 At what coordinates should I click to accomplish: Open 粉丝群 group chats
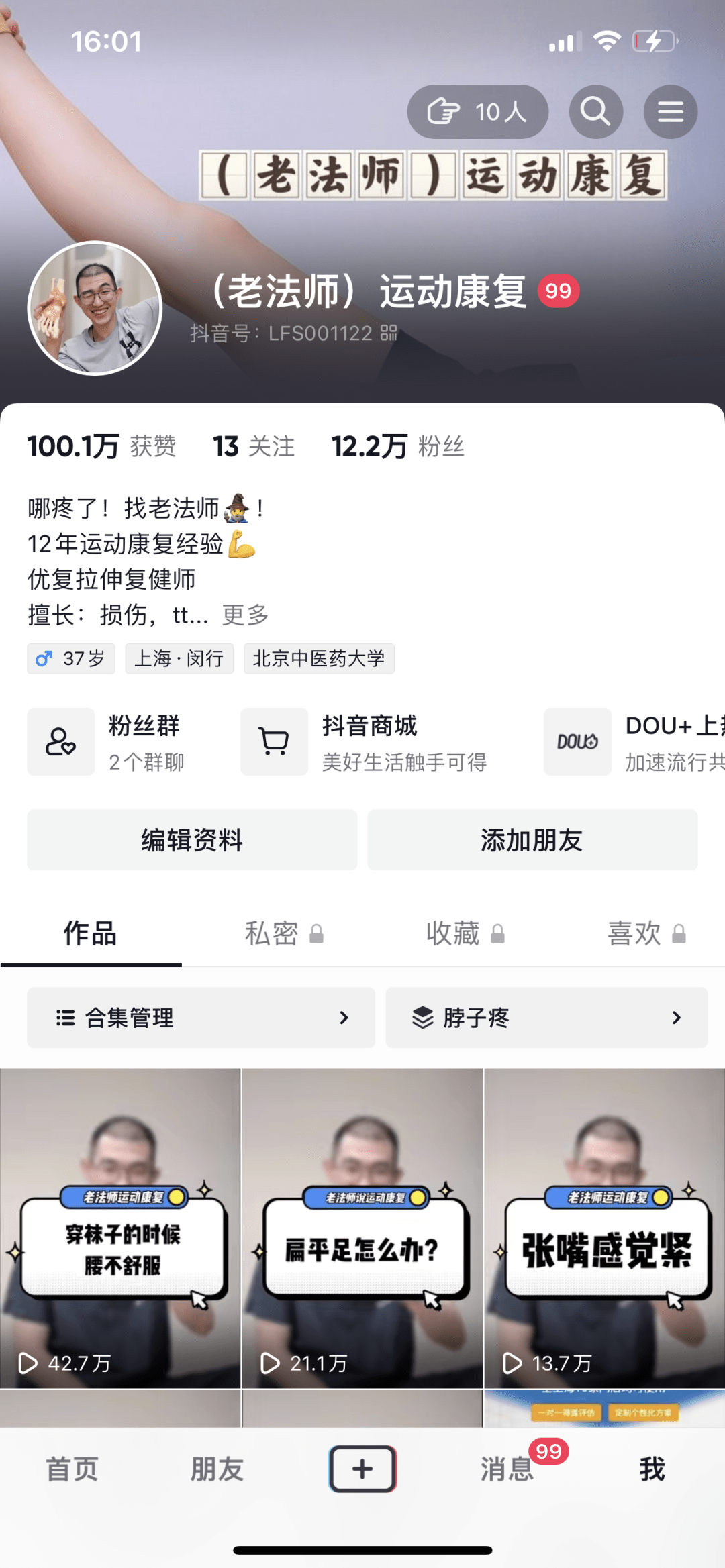click(114, 742)
